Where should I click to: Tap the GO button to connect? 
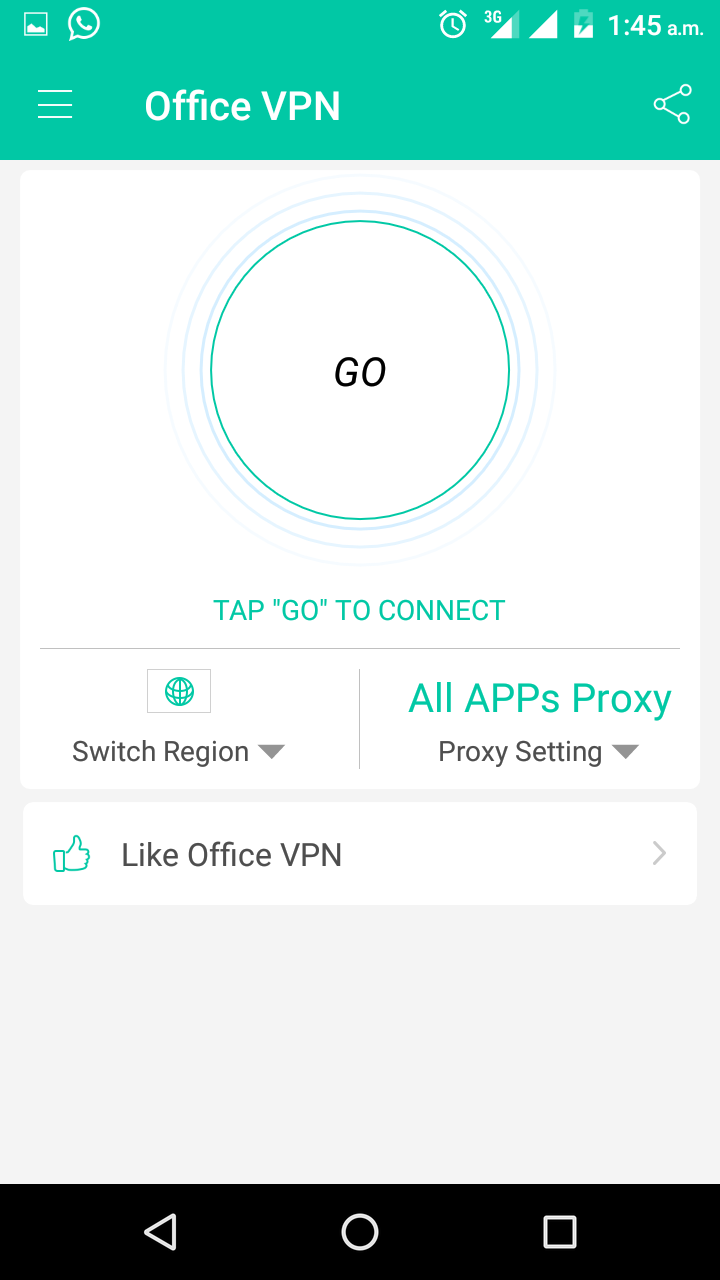(x=360, y=370)
